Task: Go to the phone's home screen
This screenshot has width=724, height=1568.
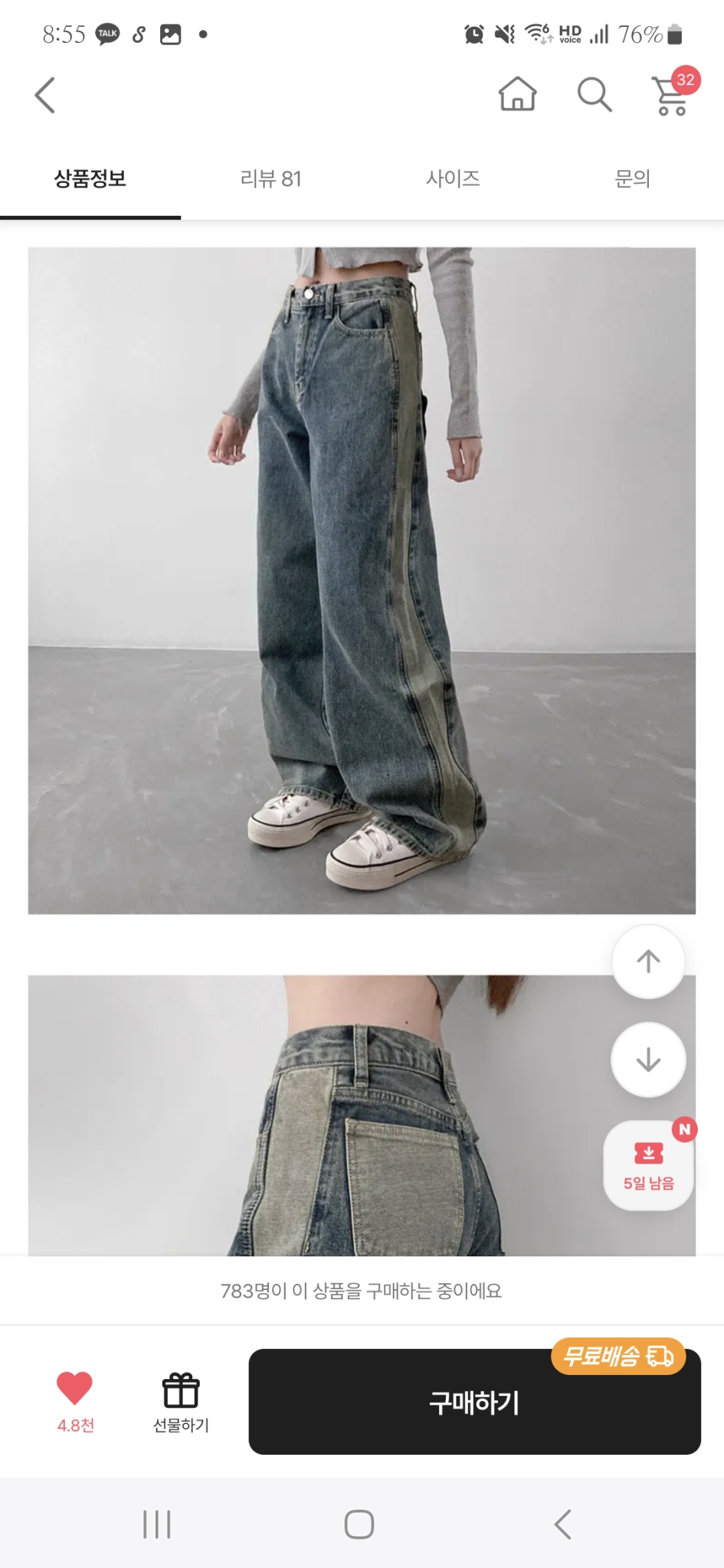Action: click(359, 1524)
